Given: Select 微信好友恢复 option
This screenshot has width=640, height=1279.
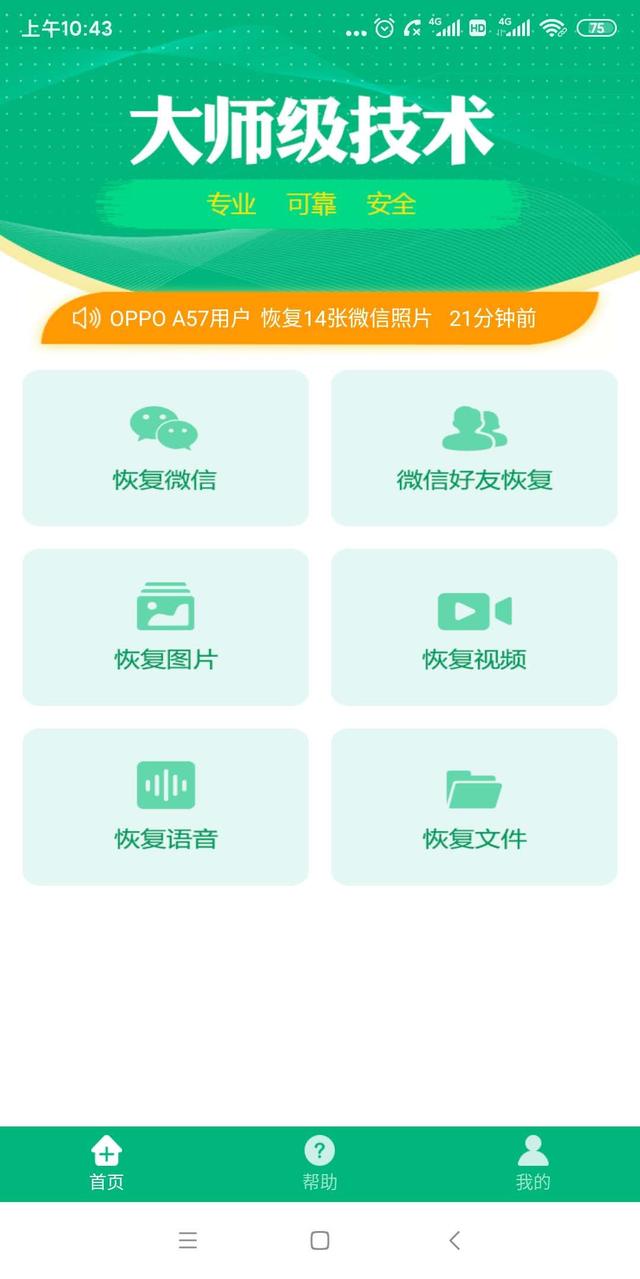Looking at the screenshot, I should (x=474, y=448).
